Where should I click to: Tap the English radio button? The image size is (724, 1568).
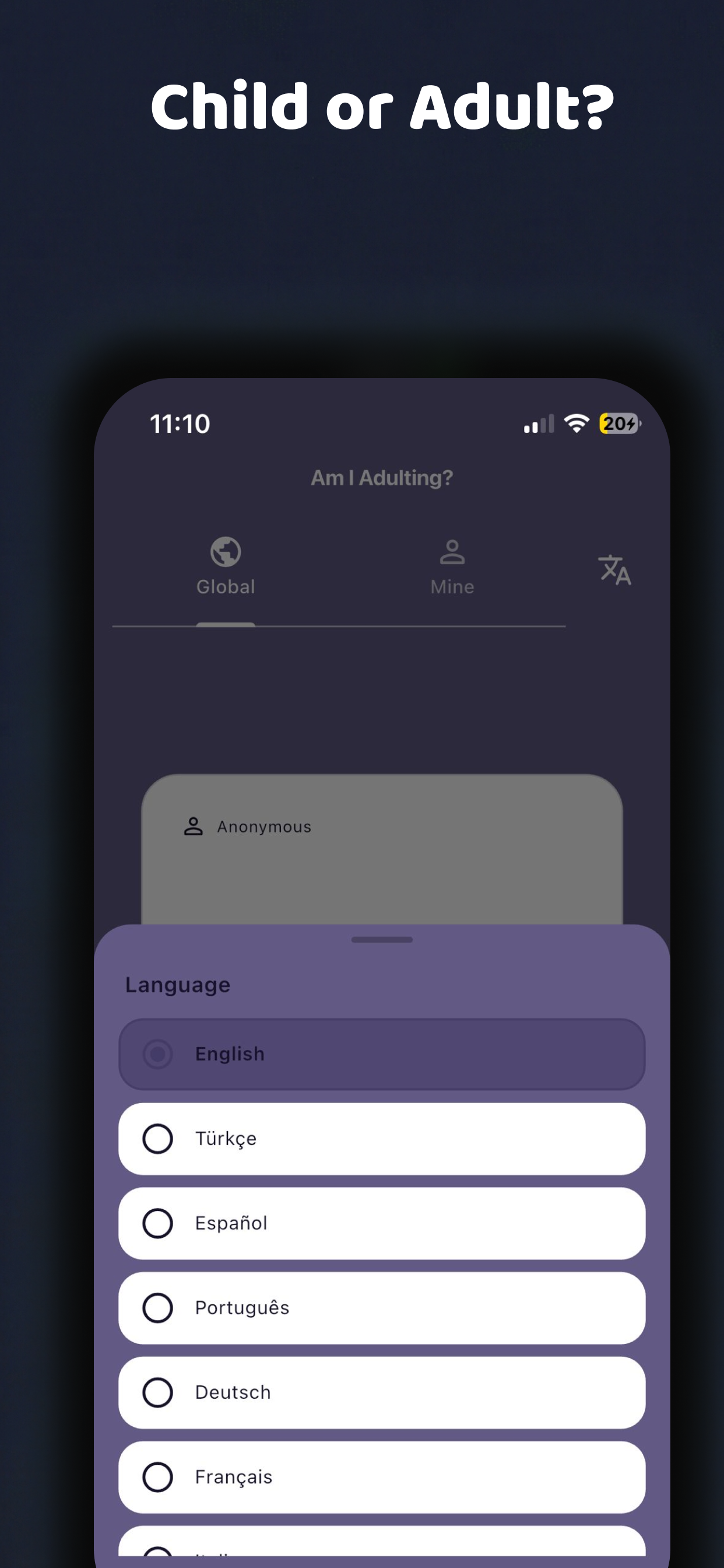pos(158,1053)
